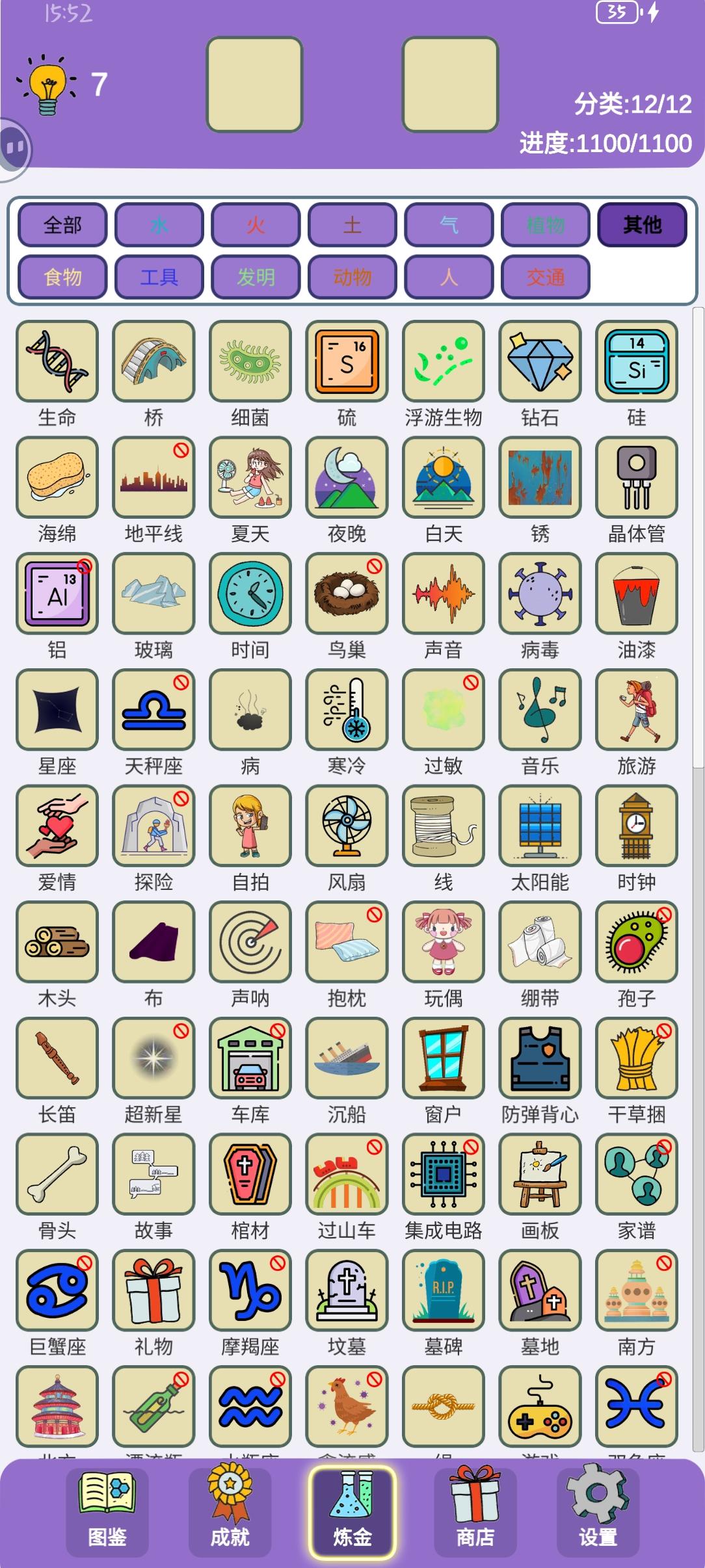
Task: Click the left empty crafting slot
Action: tap(253, 84)
